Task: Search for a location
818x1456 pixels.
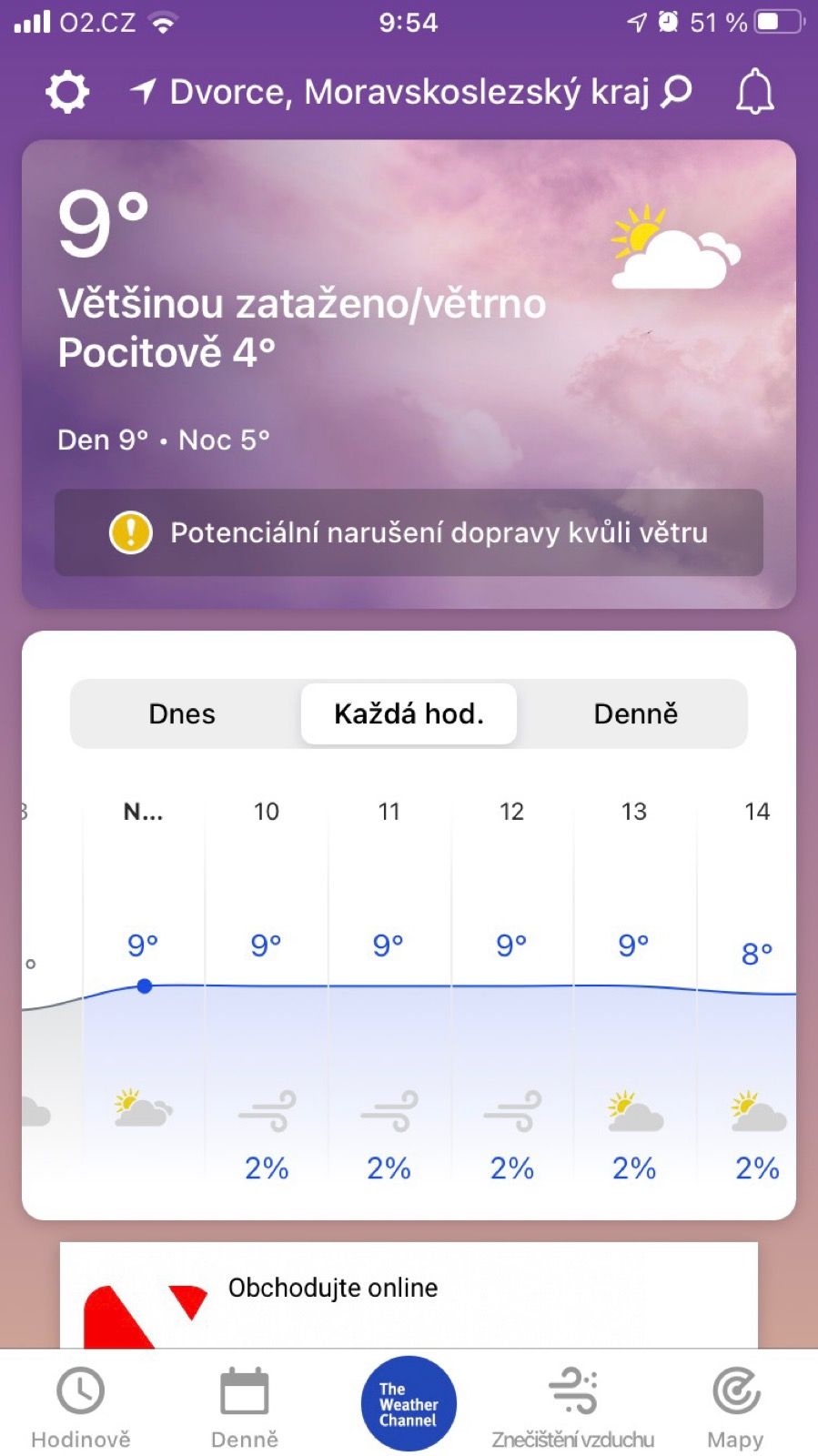Action: (x=676, y=92)
